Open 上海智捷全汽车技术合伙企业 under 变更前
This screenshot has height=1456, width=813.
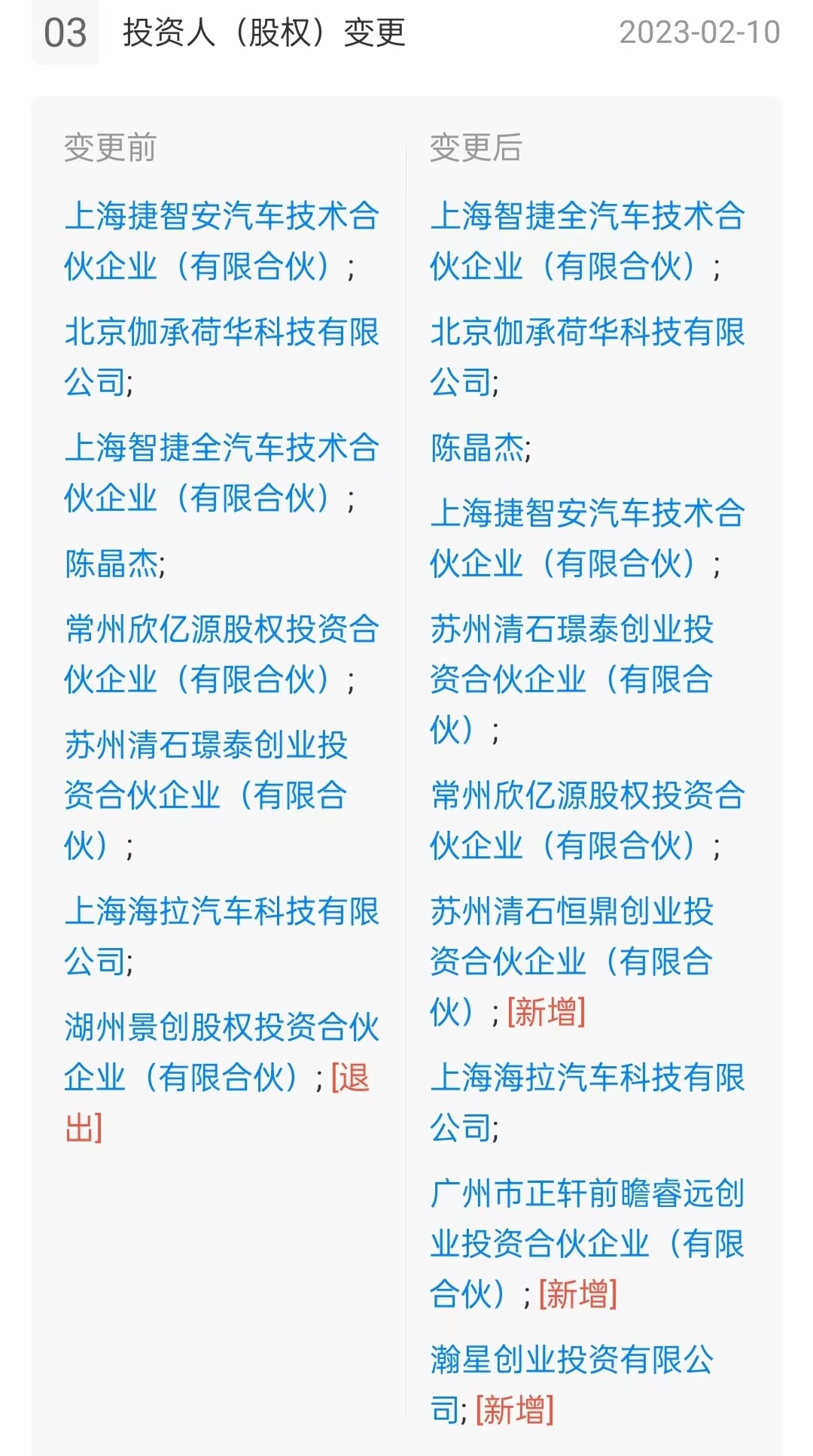pyautogui.click(x=222, y=473)
